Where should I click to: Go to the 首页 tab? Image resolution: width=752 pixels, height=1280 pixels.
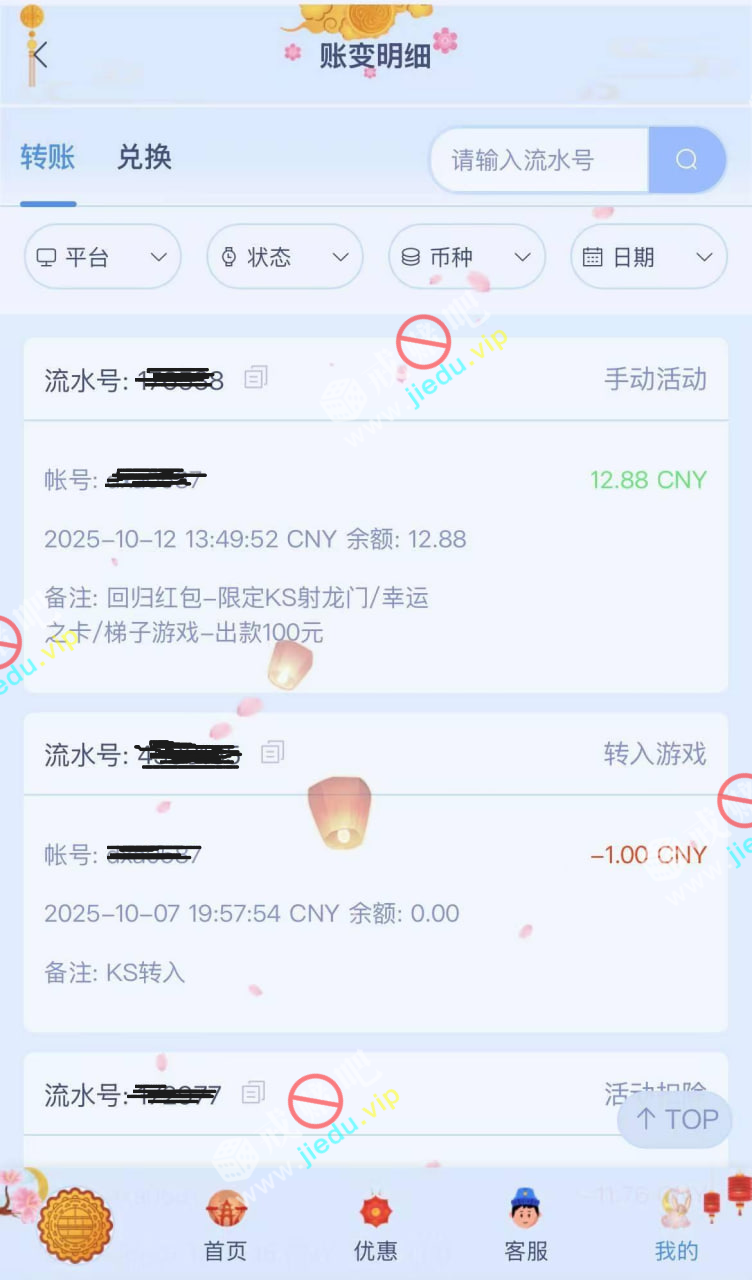click(225, 1226)
